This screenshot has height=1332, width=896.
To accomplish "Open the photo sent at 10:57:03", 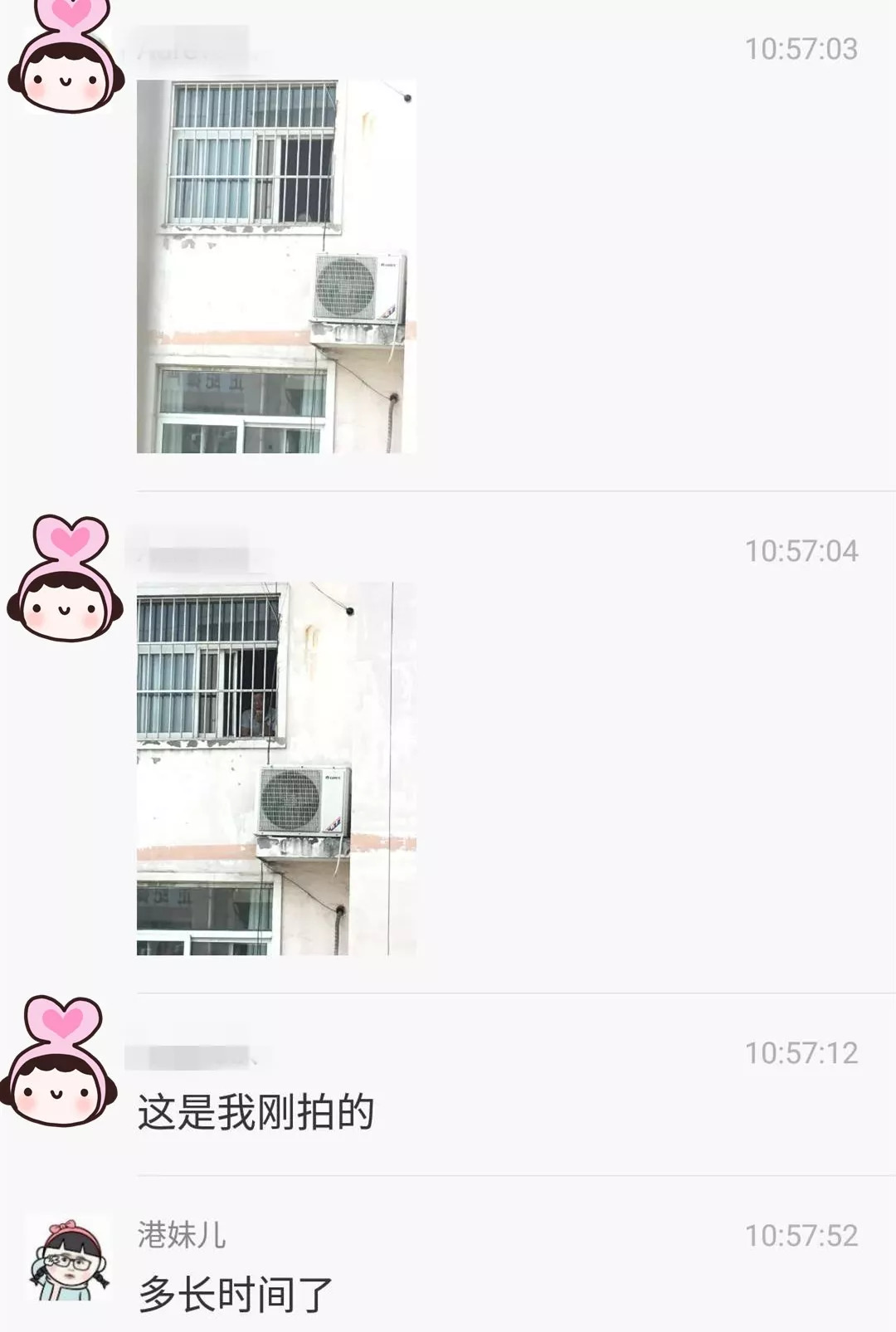I will pos(276,266).
